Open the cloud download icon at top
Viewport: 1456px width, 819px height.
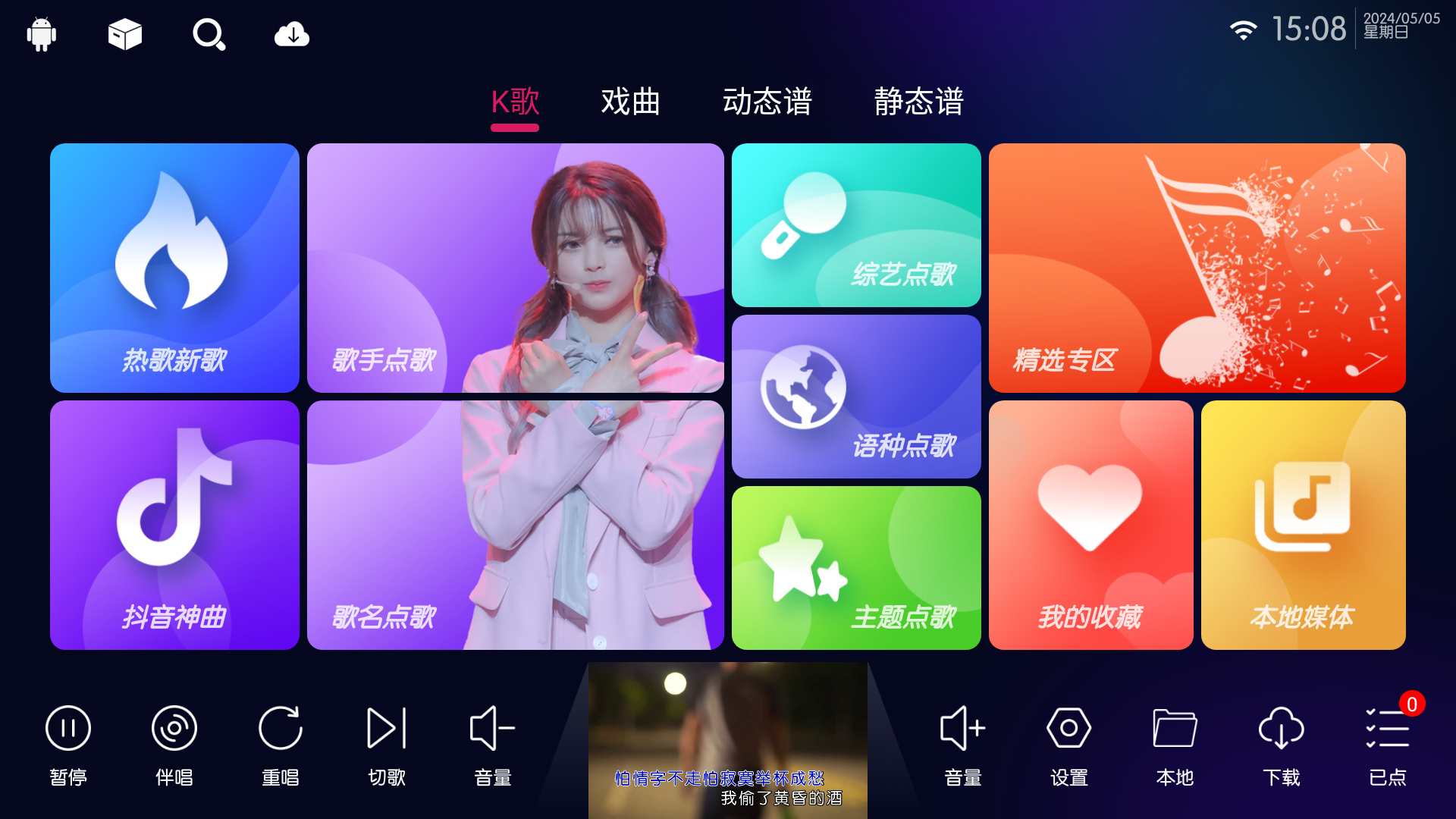point(292,34)
